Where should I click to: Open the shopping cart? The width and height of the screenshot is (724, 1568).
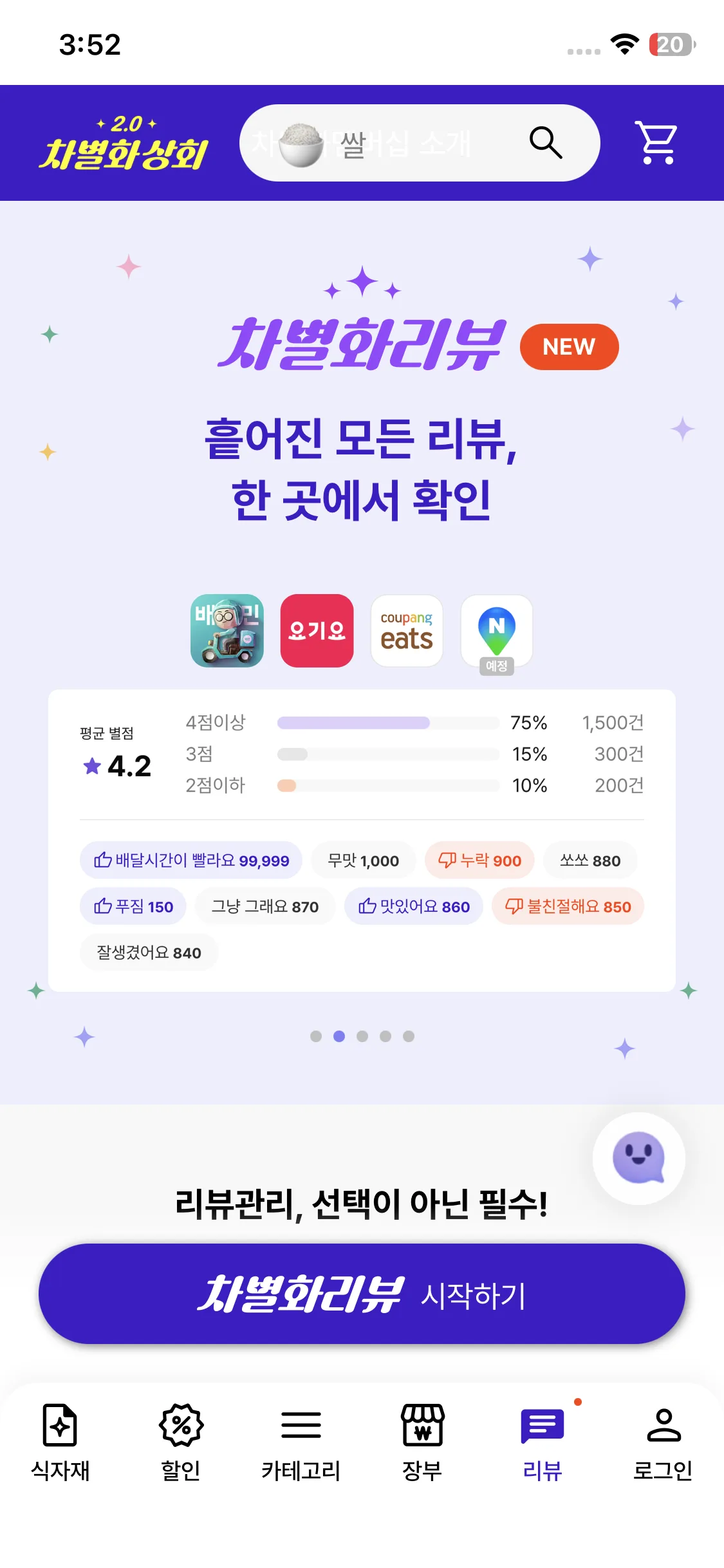click(x=656, y=142)
